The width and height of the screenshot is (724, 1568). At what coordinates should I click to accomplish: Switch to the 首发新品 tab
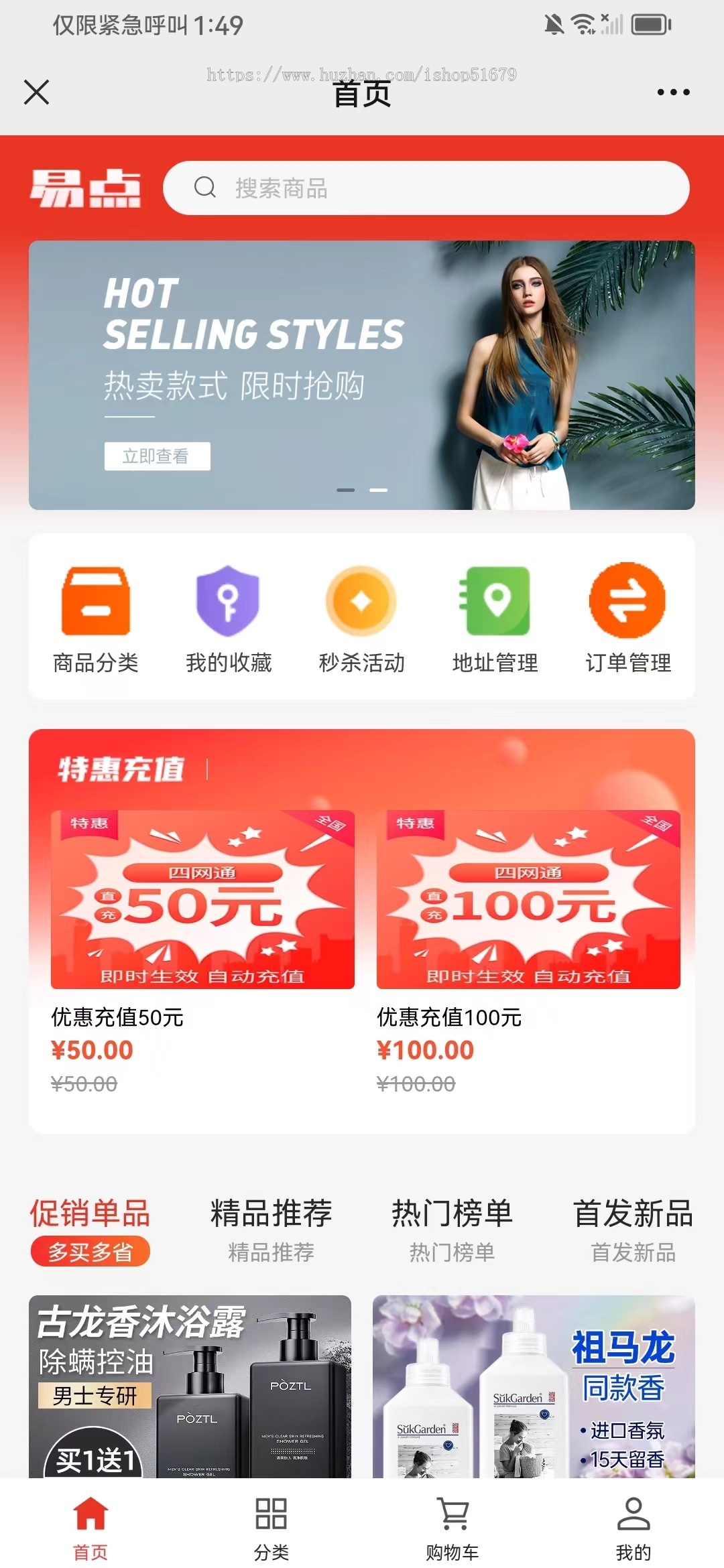tap(633, 1230)
